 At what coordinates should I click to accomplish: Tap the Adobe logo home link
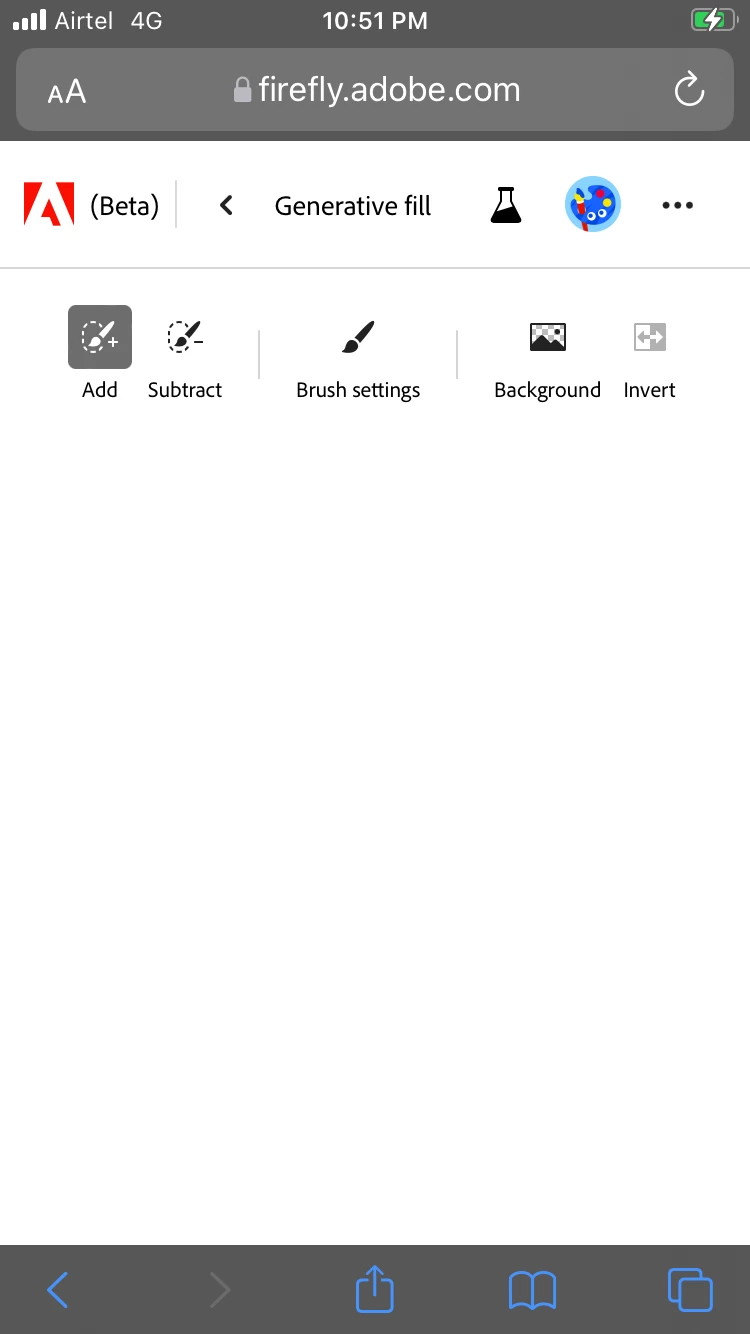tap(49, 206)
